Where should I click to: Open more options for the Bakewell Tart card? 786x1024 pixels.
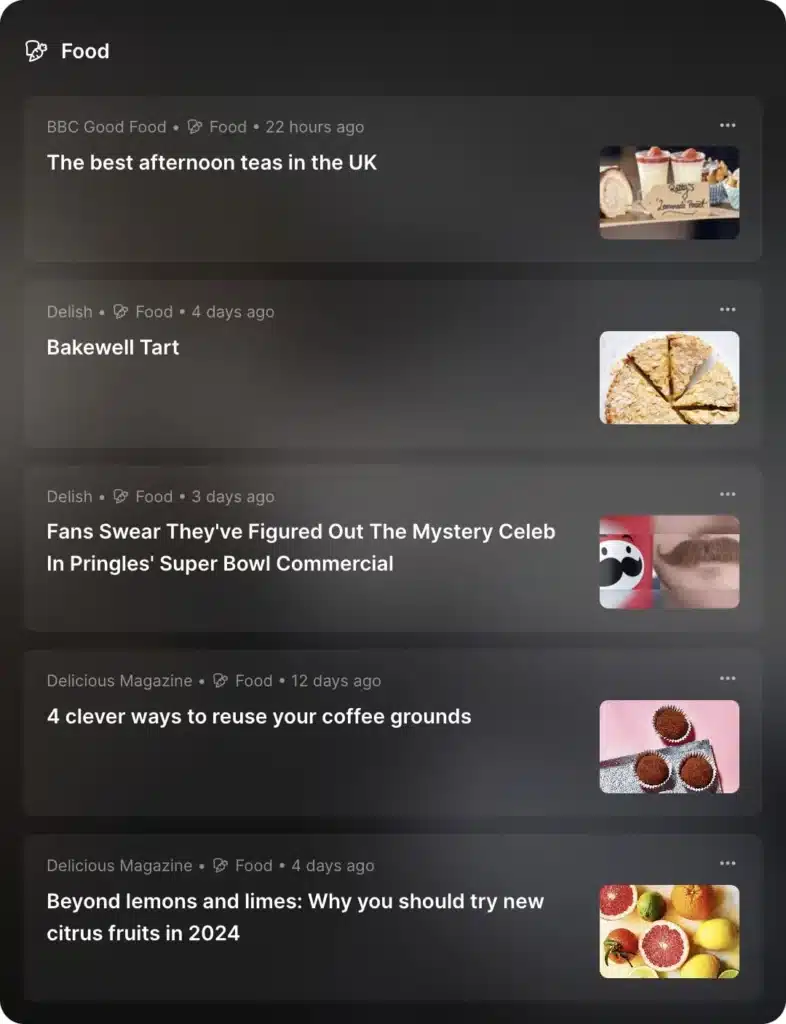pyautogui.click(x=727, y=310)
